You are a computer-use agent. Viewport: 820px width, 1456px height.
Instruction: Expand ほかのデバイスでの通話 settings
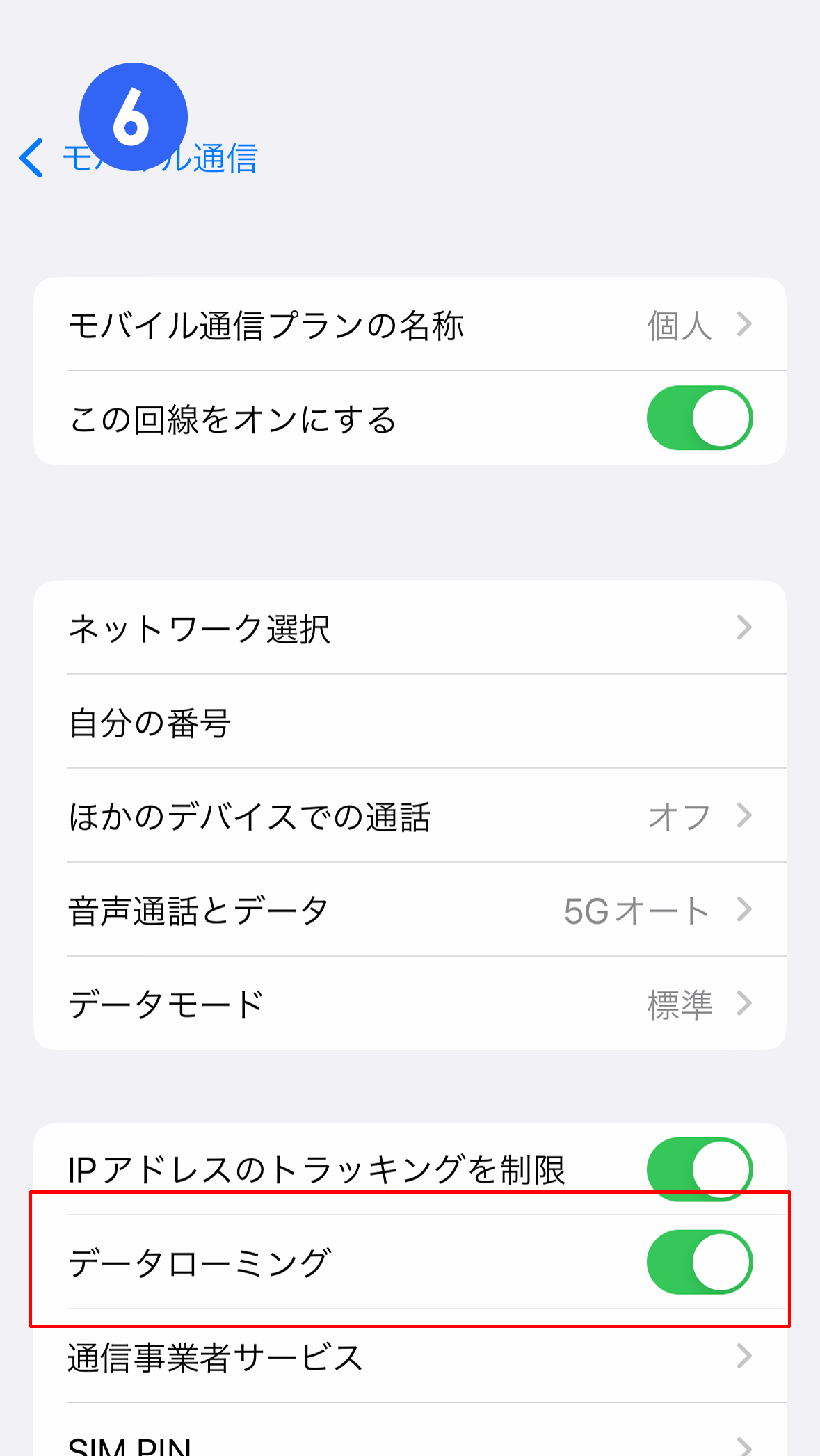(x=746, y=815)
